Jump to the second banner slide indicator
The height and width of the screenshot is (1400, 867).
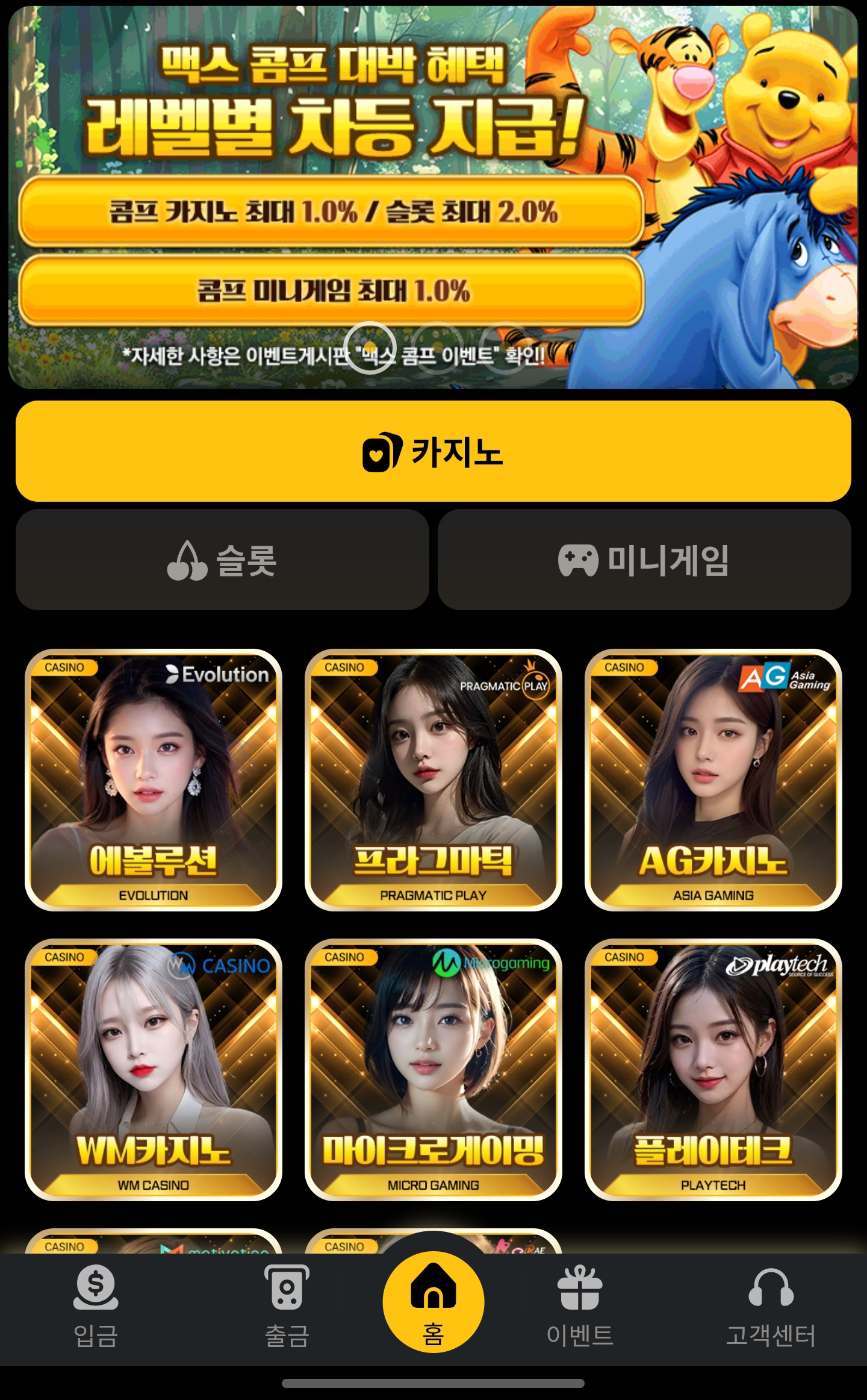pyautogui.click(x=438, y=348)
